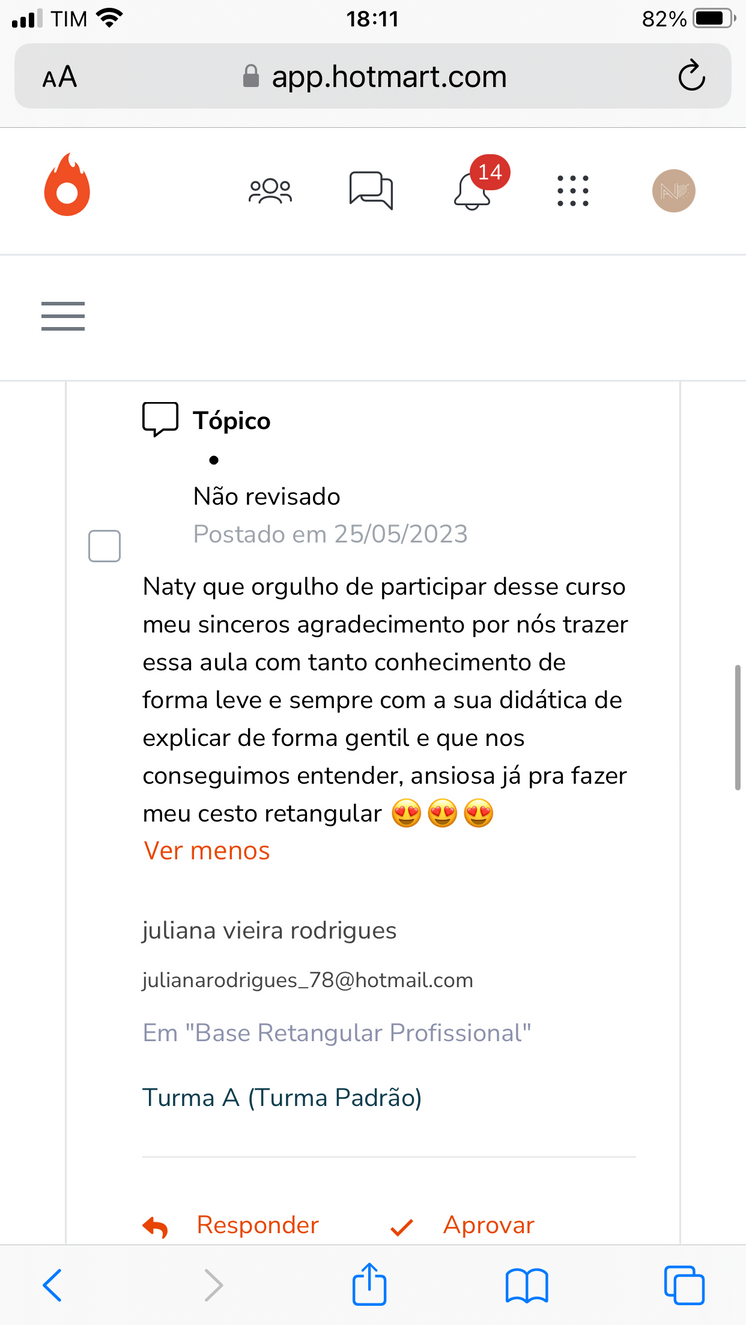Open Safari bookmarks

527,1286
